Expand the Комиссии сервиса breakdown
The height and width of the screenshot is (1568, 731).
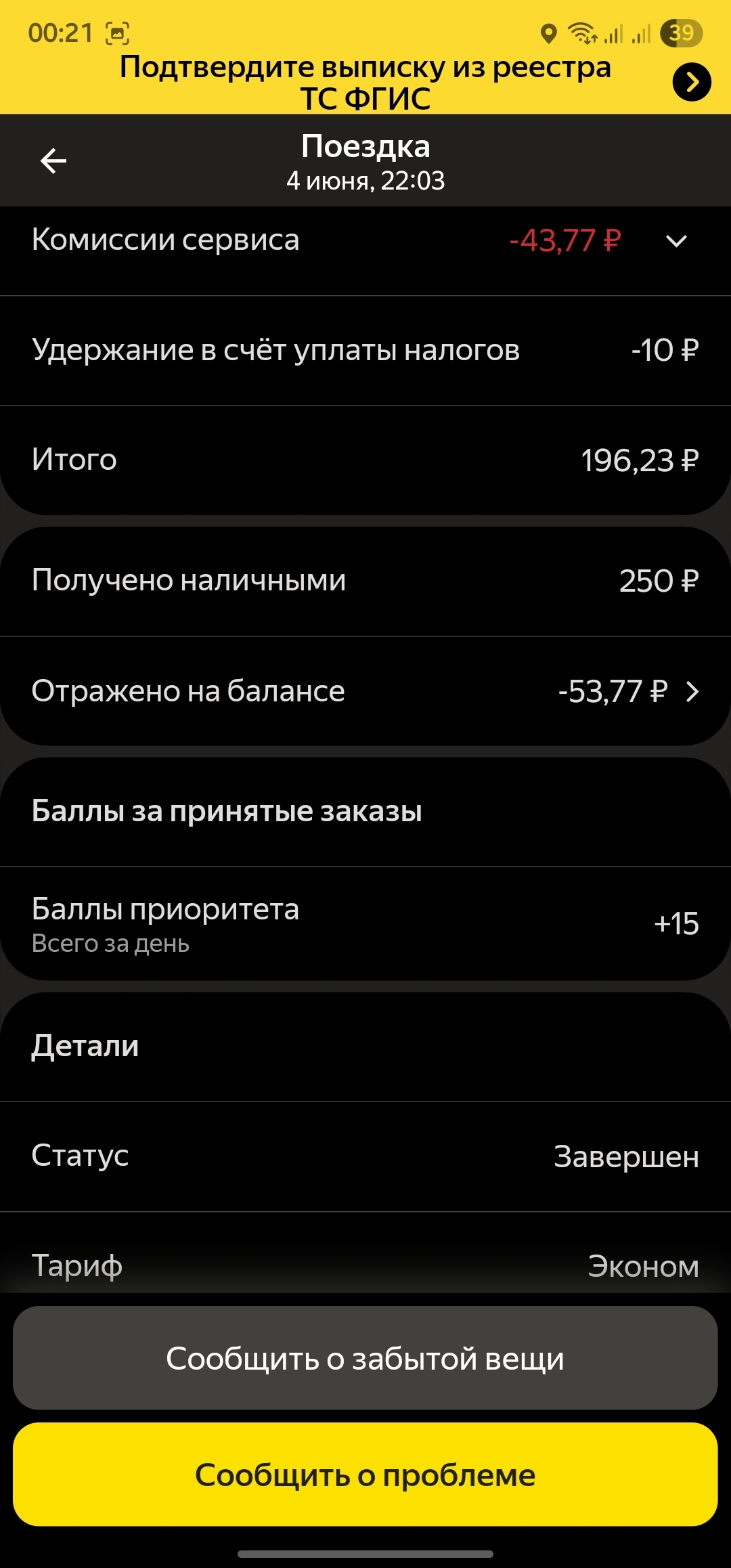click(676, 241)
